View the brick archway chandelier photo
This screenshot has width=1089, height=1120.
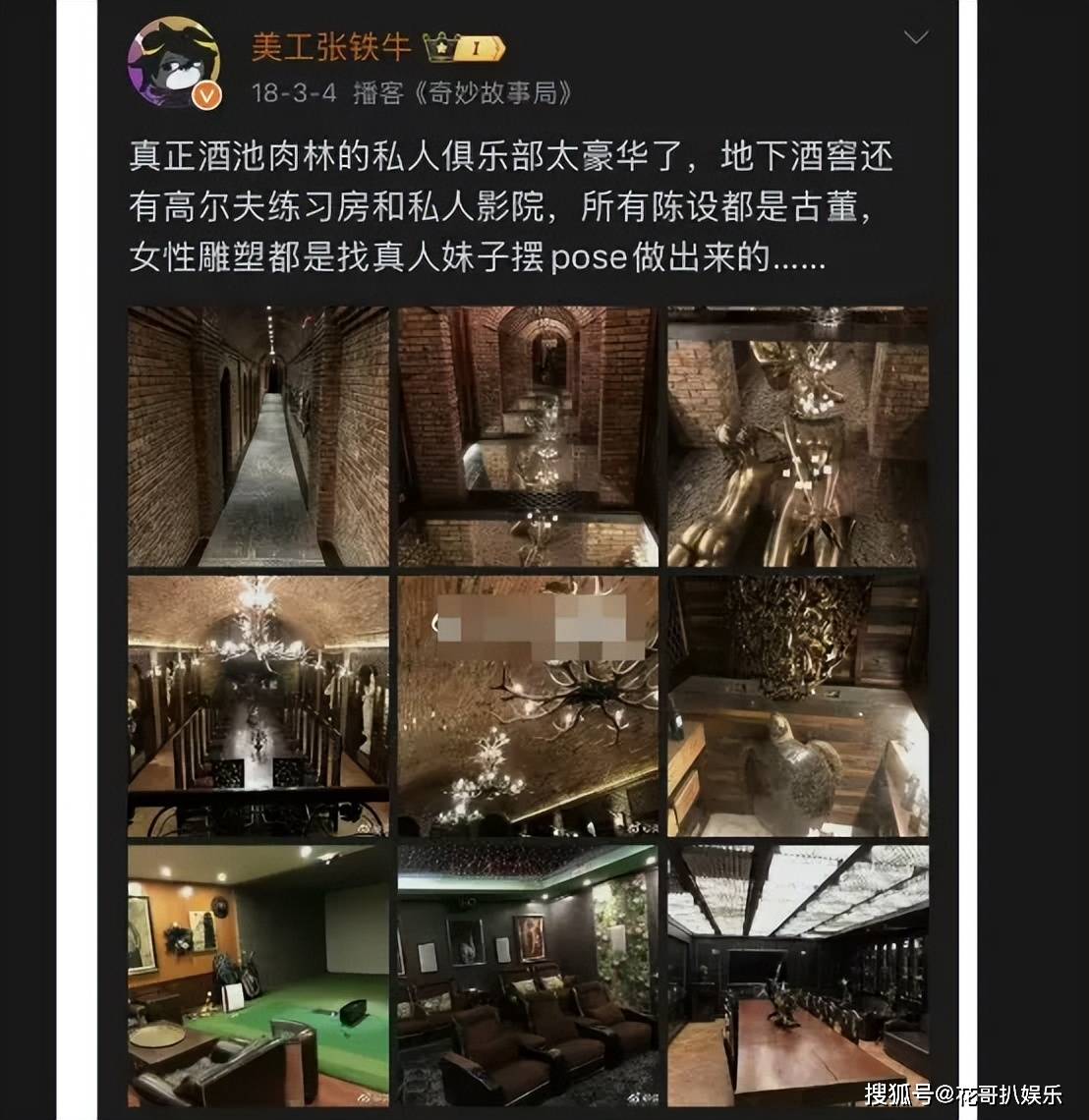528,437
